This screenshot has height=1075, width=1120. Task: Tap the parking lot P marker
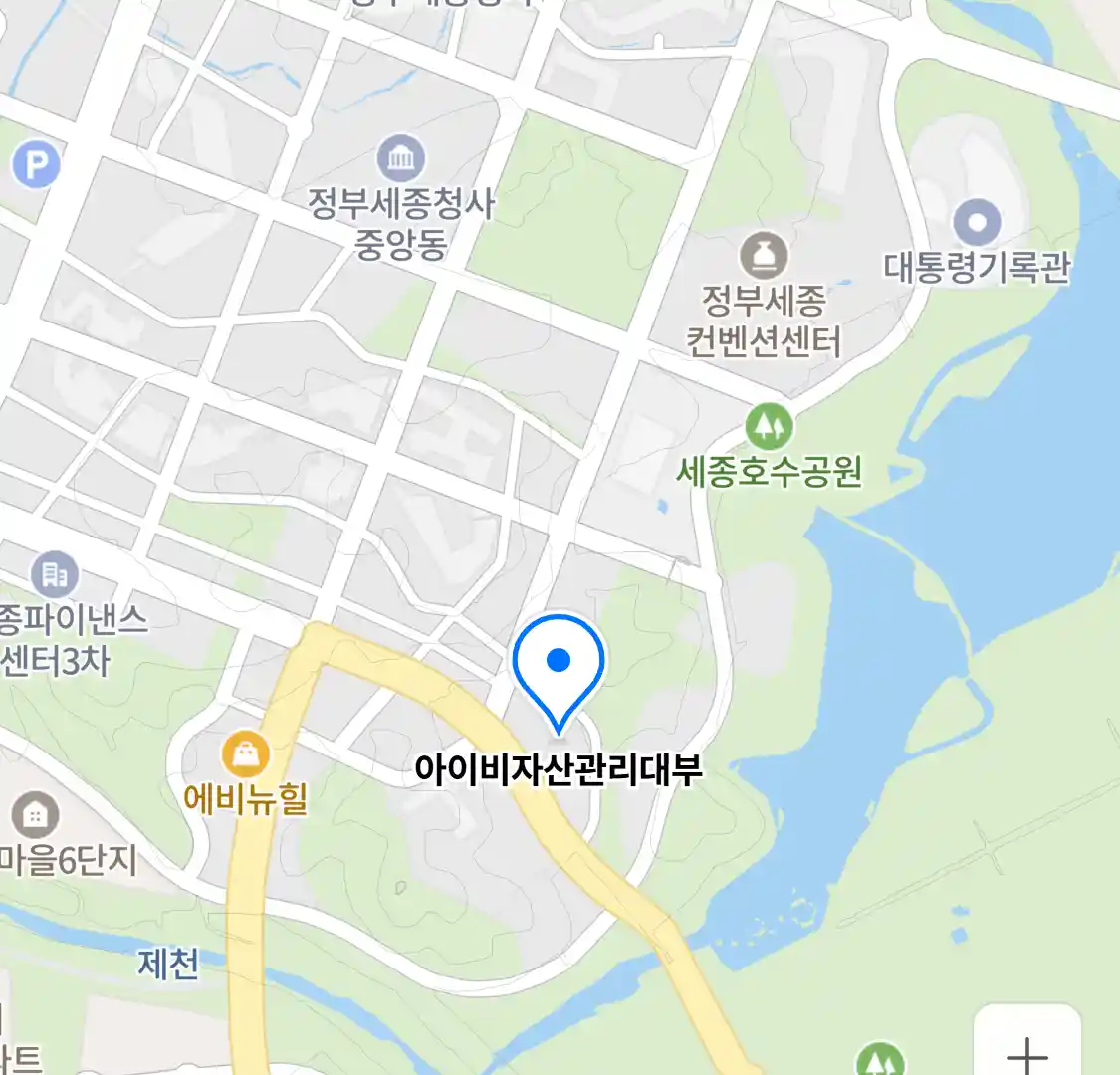[x=37, y=164]
